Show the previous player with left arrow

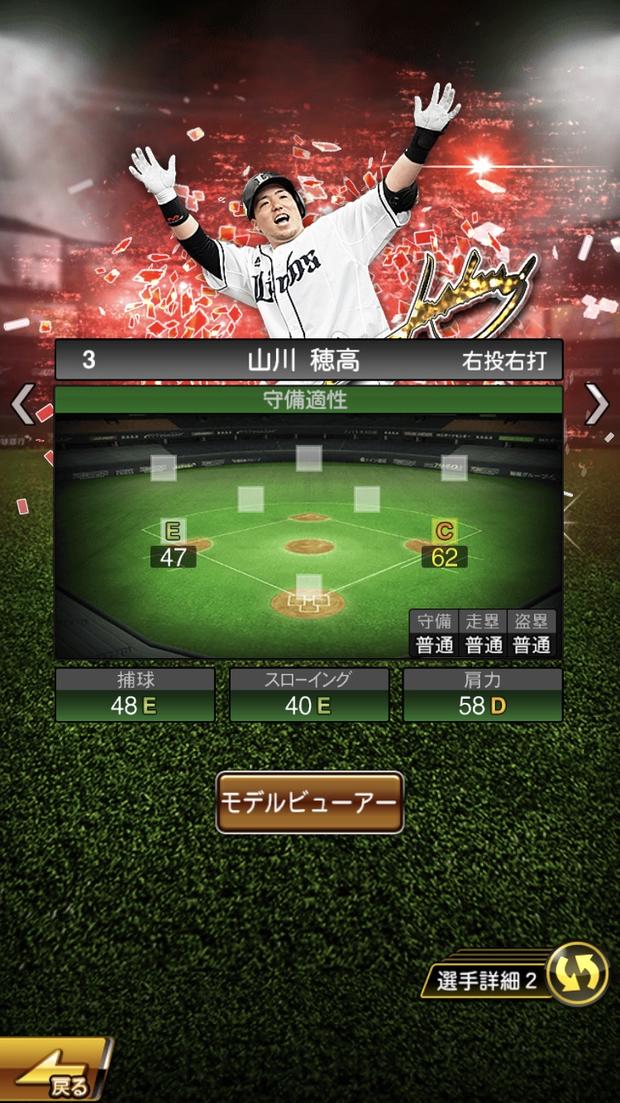pos(22,405)
